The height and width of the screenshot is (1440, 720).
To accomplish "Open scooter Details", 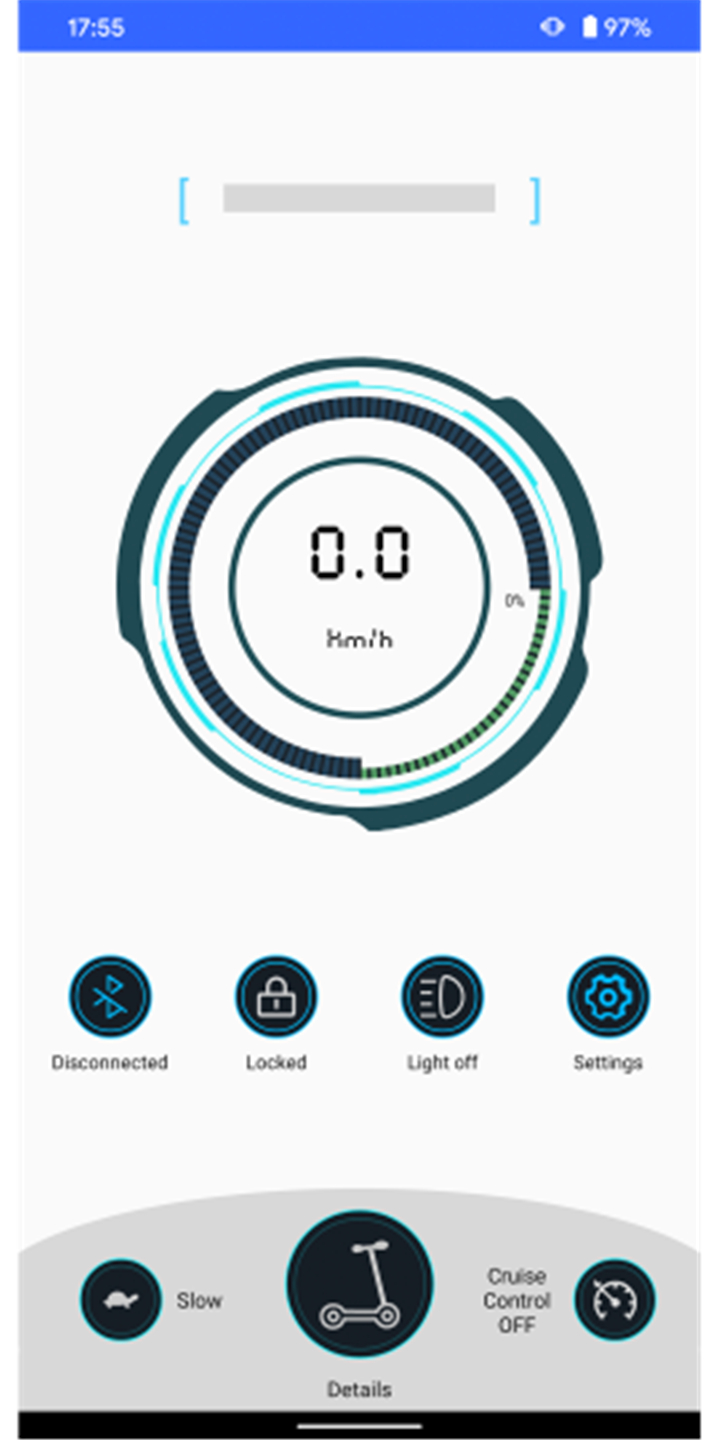I will [x=360, y=1284].
